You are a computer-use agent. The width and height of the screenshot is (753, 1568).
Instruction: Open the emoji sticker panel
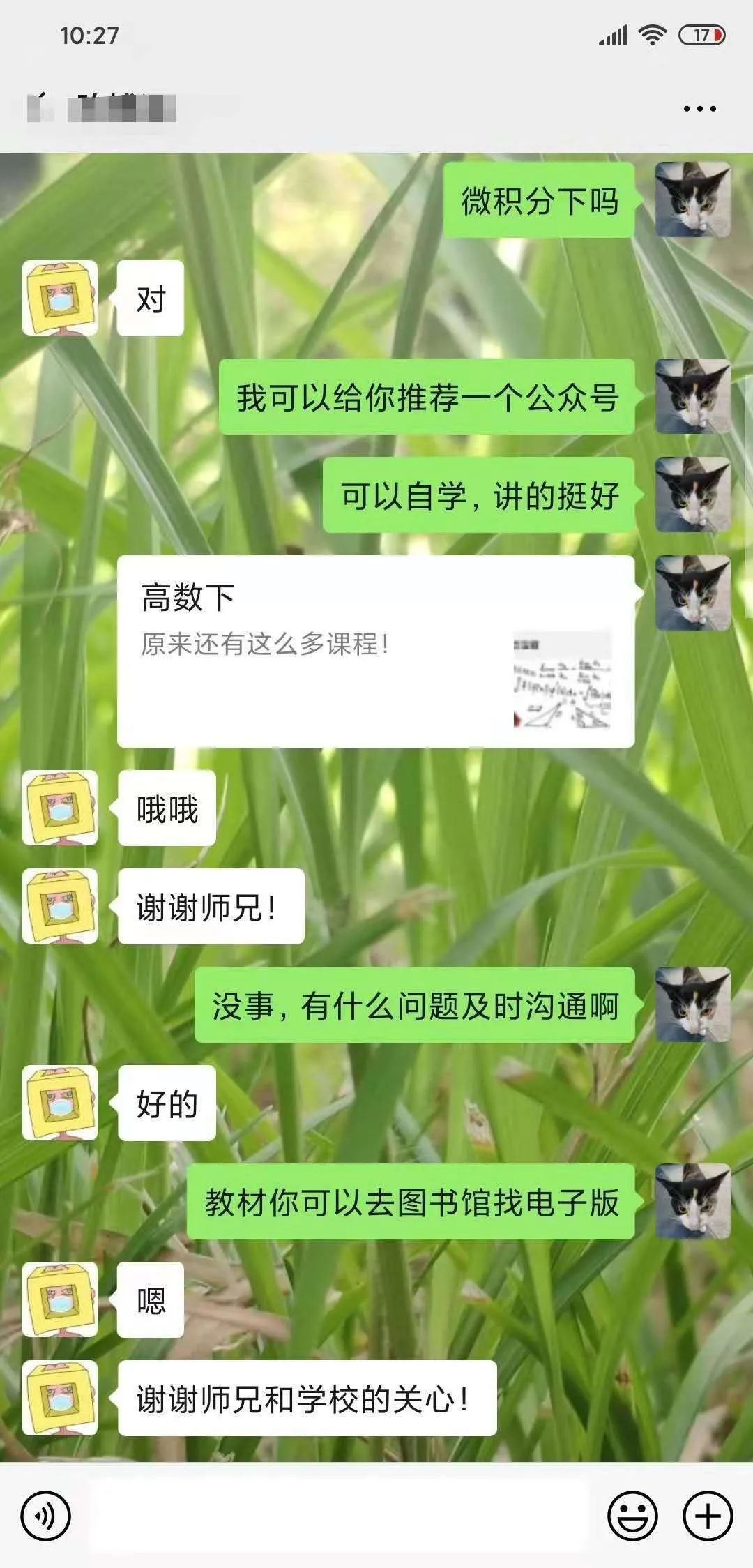(x=632, y=1516)
